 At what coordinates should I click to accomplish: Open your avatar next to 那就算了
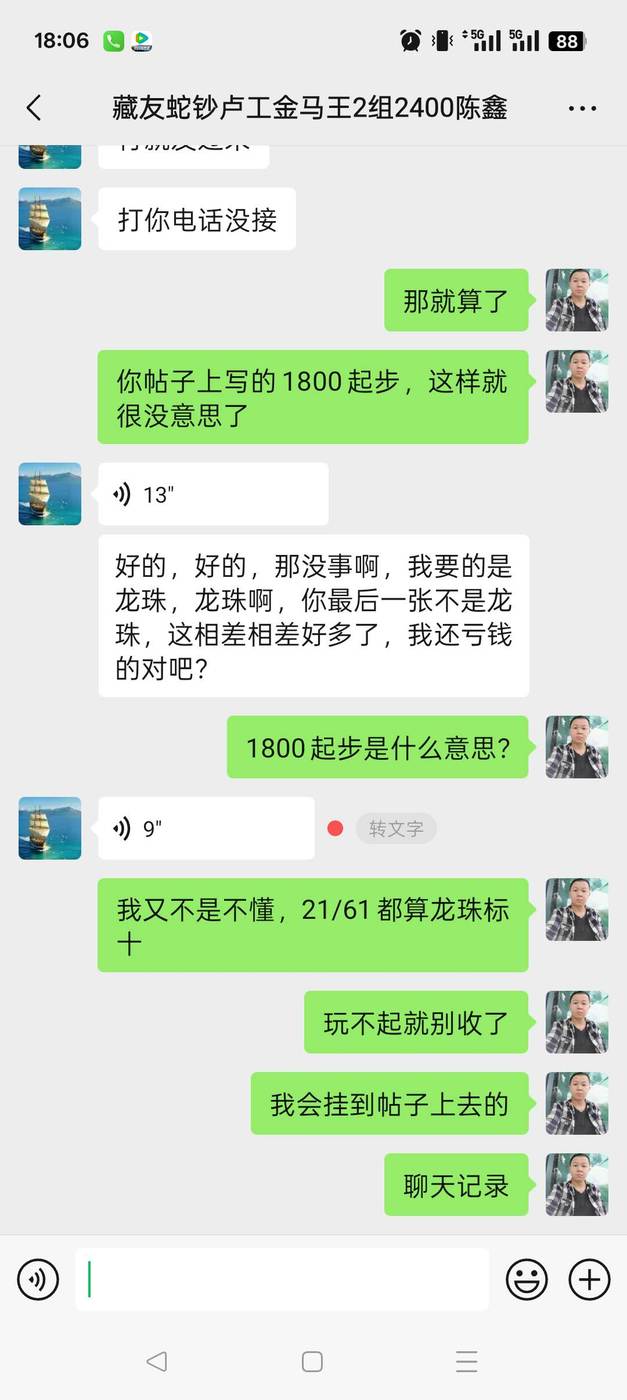[577, 300]
